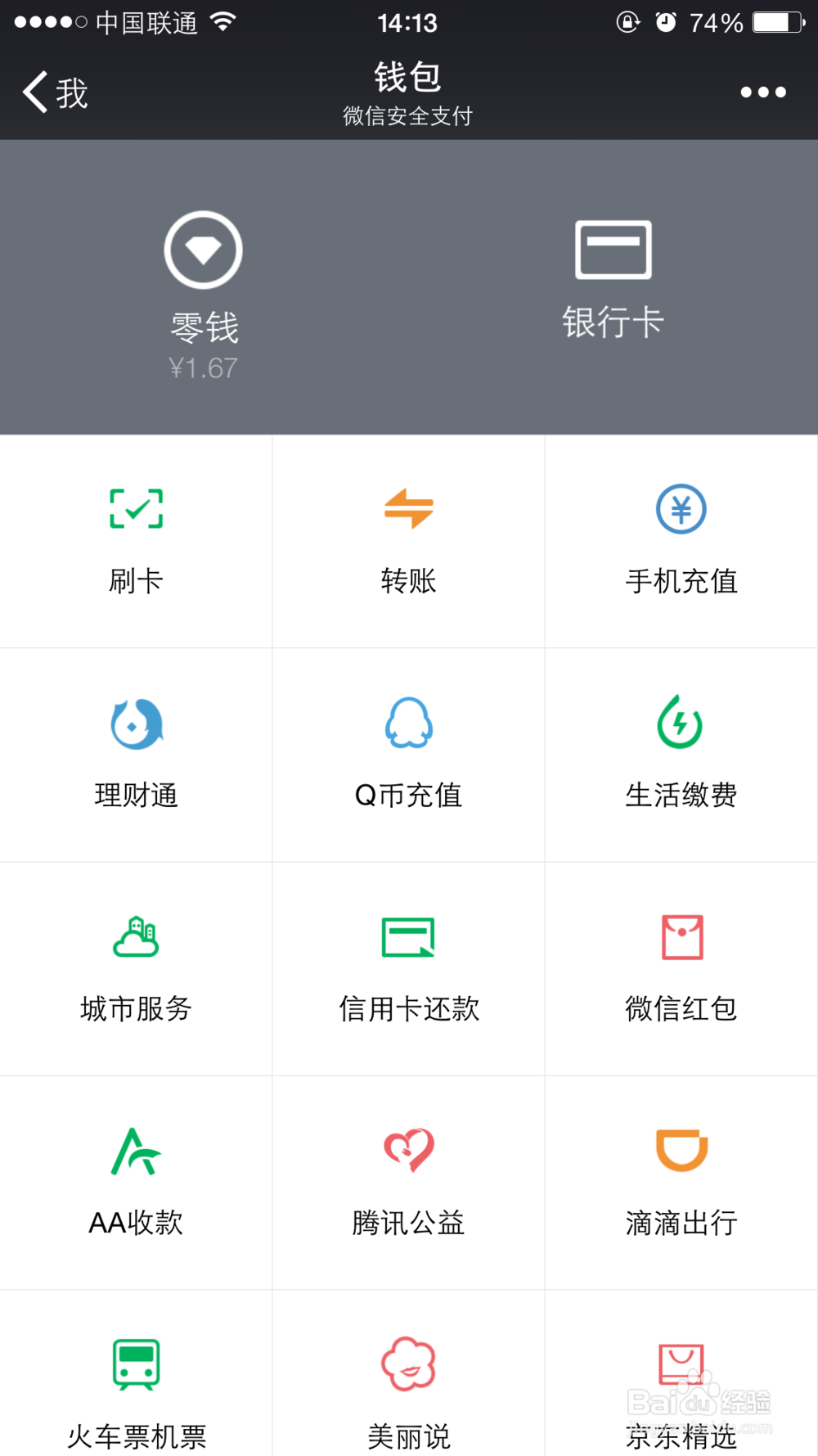Open 银行卡 bank cards
818x1456 pixels.
coord(613,280)
